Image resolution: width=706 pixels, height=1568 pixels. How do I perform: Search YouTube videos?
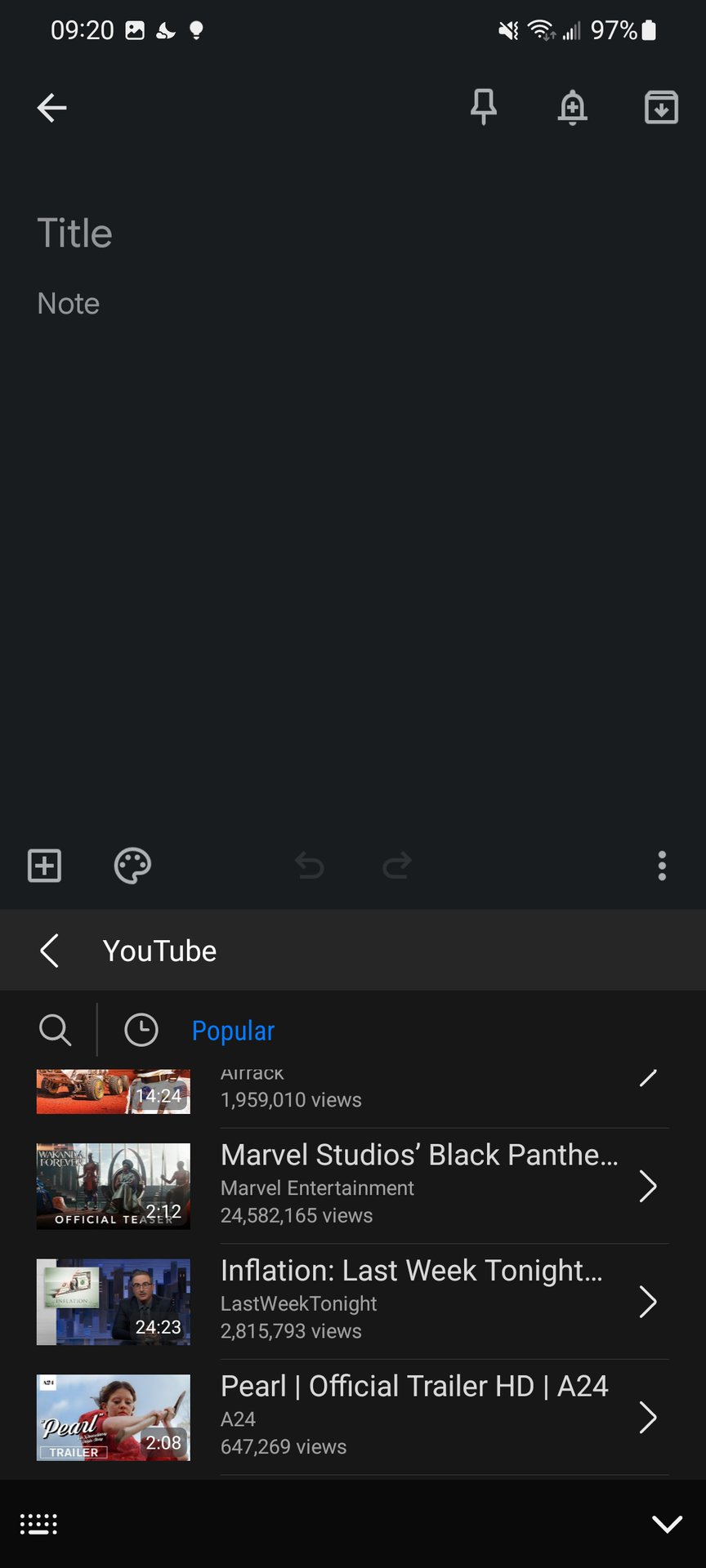[x=55, y=1030]
